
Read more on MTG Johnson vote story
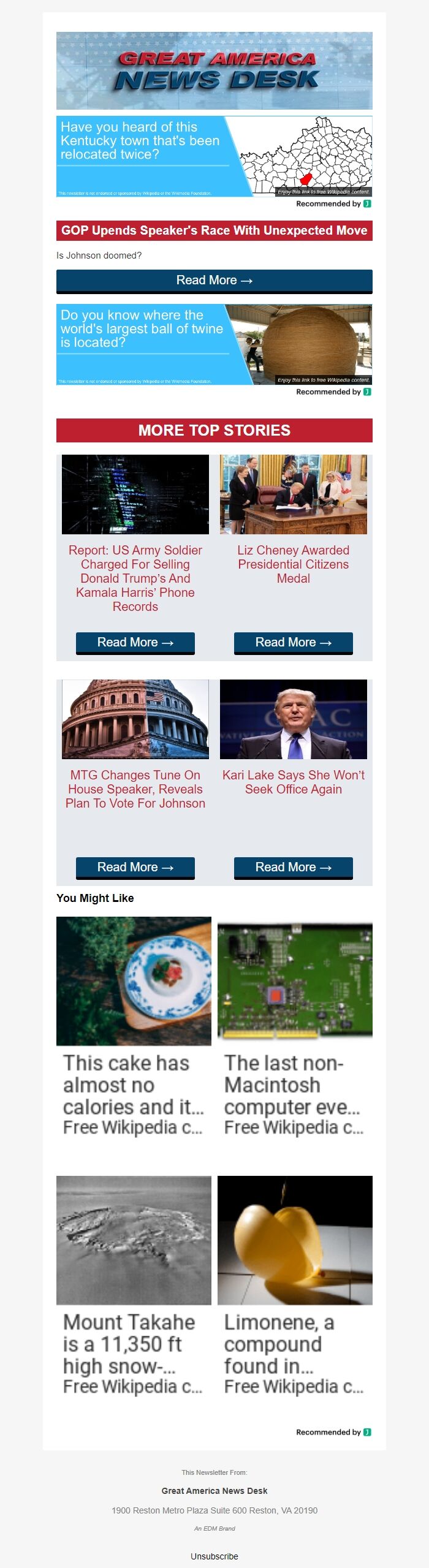(x=135, y=867)
